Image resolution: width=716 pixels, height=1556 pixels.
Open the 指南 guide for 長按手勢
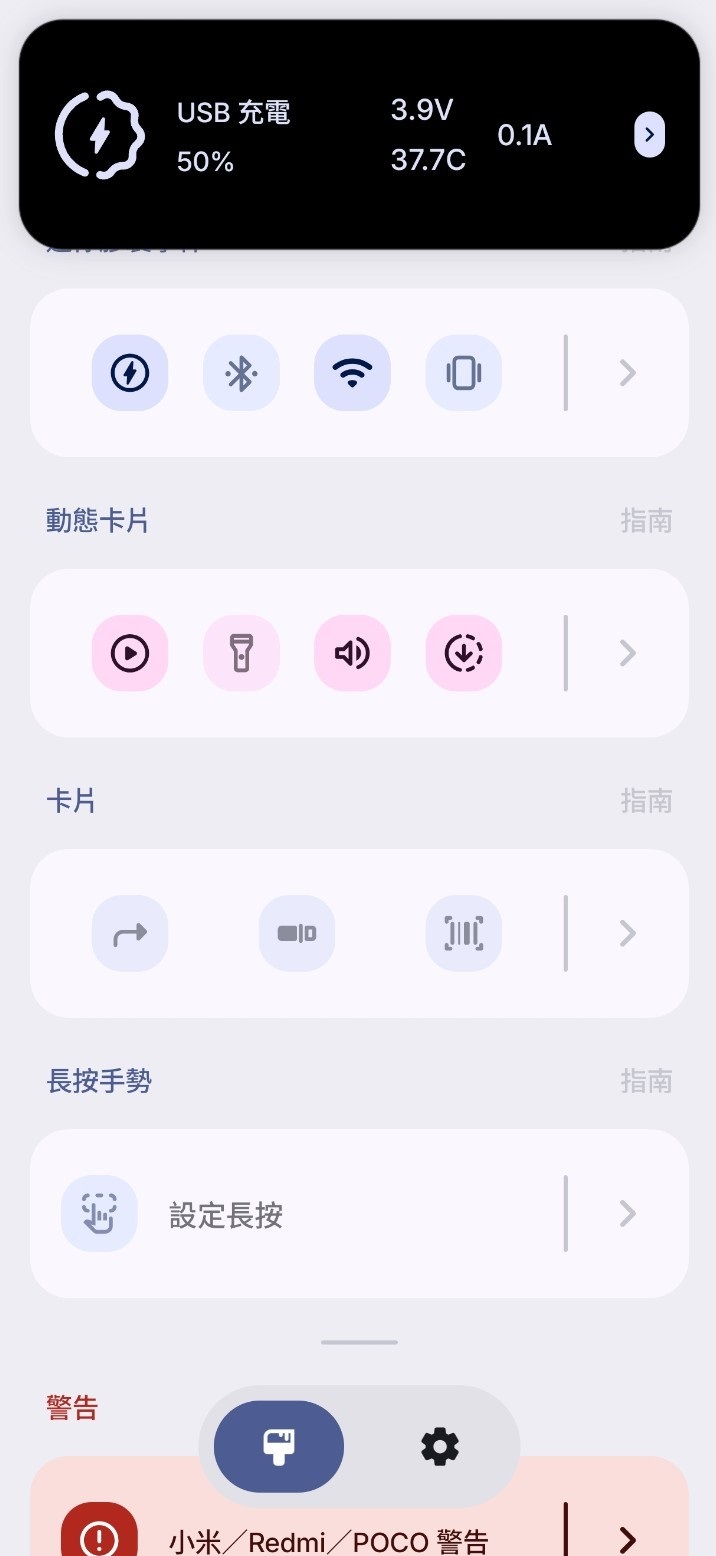[x=646, y=1081]
